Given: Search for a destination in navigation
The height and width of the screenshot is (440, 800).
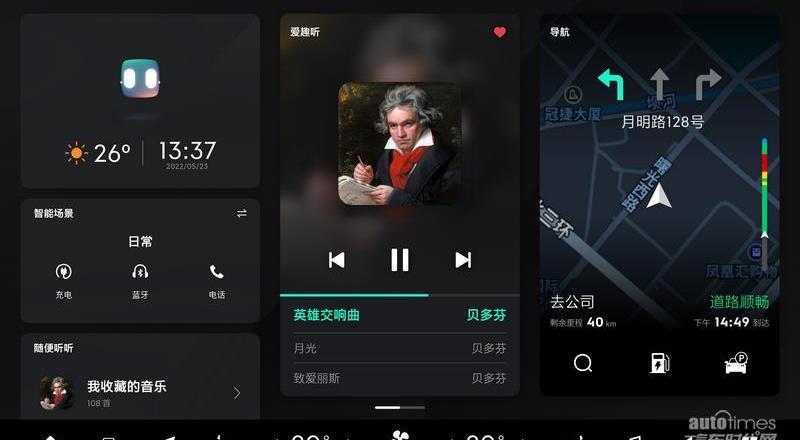Looking at the screenshot, I should pyautogui.click(x=583, y=363).
